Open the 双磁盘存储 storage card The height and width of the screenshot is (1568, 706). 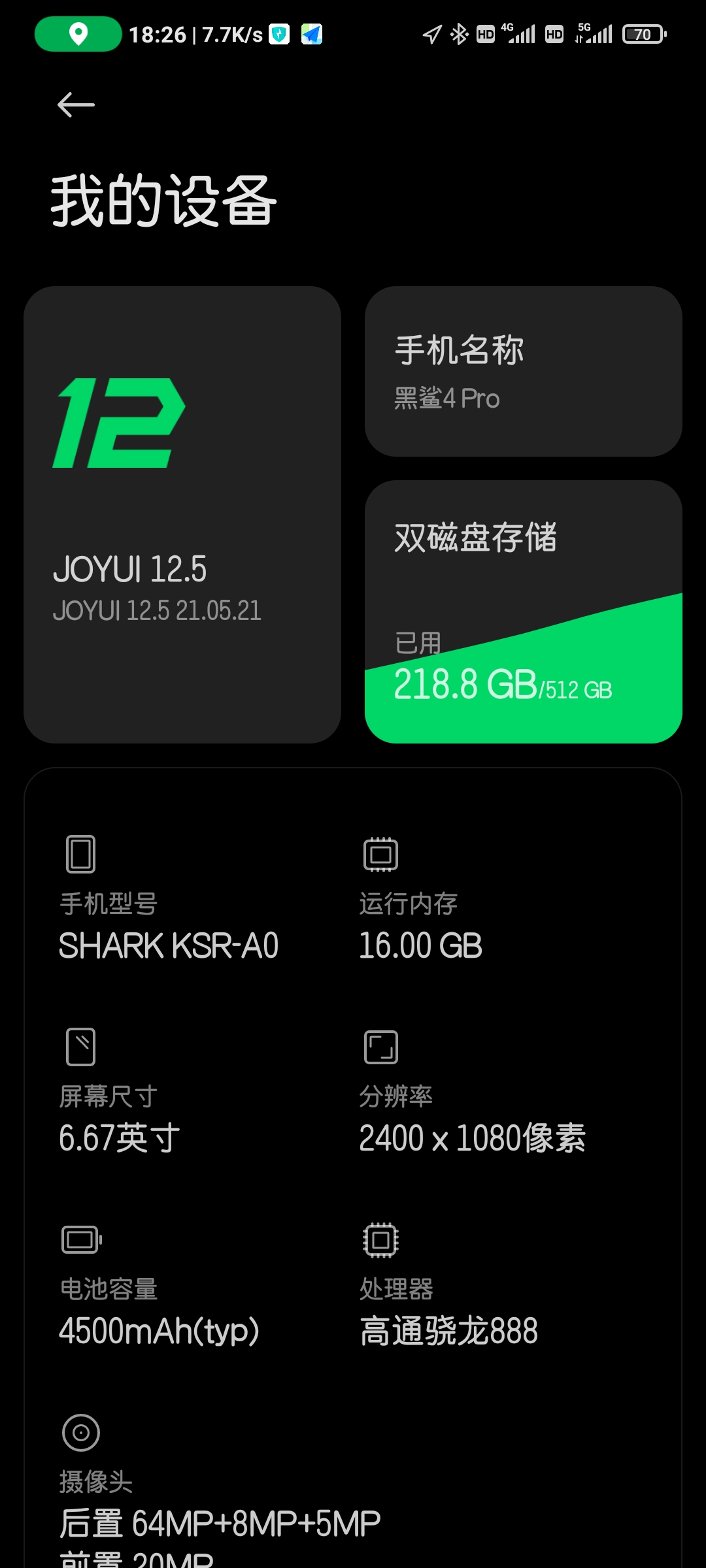point(524,612)
